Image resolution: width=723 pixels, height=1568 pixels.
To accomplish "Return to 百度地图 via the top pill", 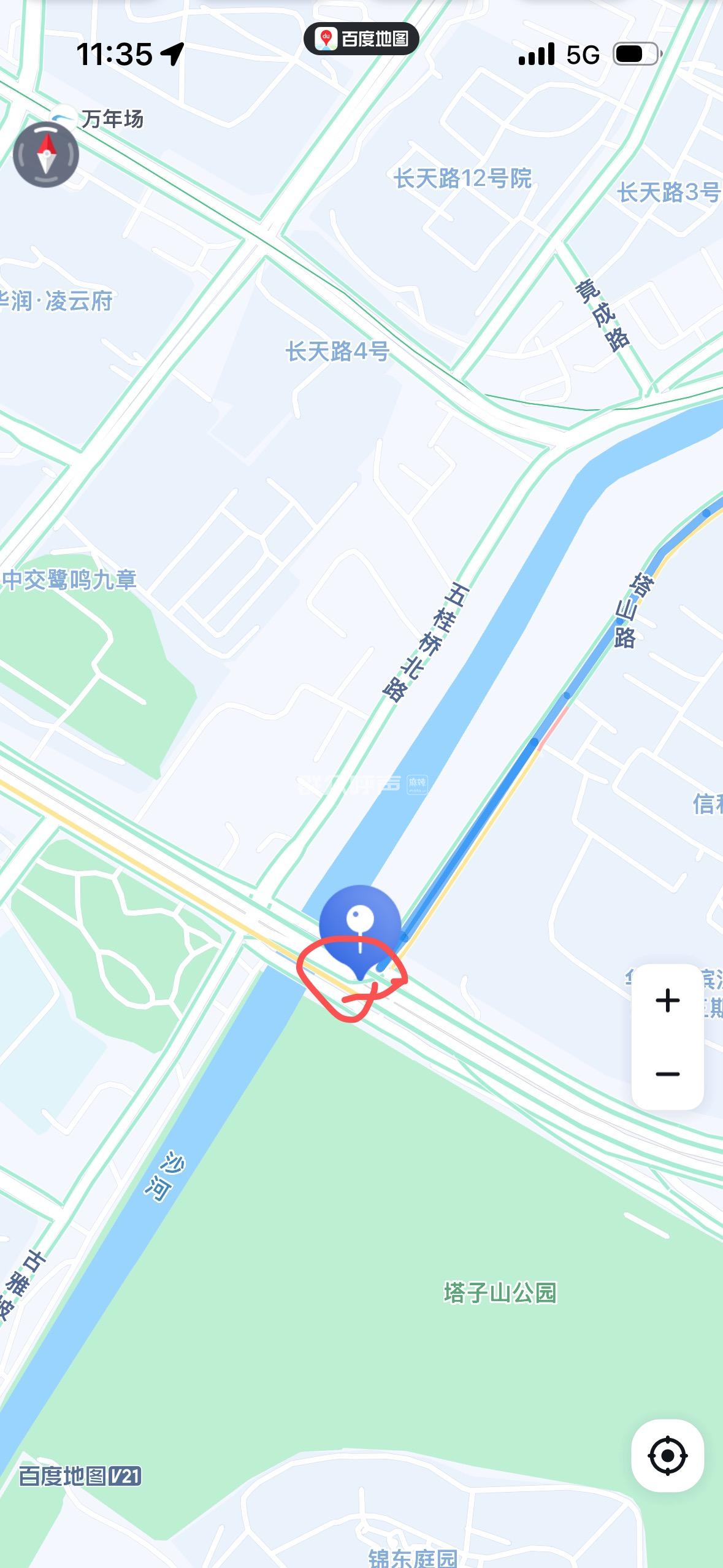I will 361,39.
